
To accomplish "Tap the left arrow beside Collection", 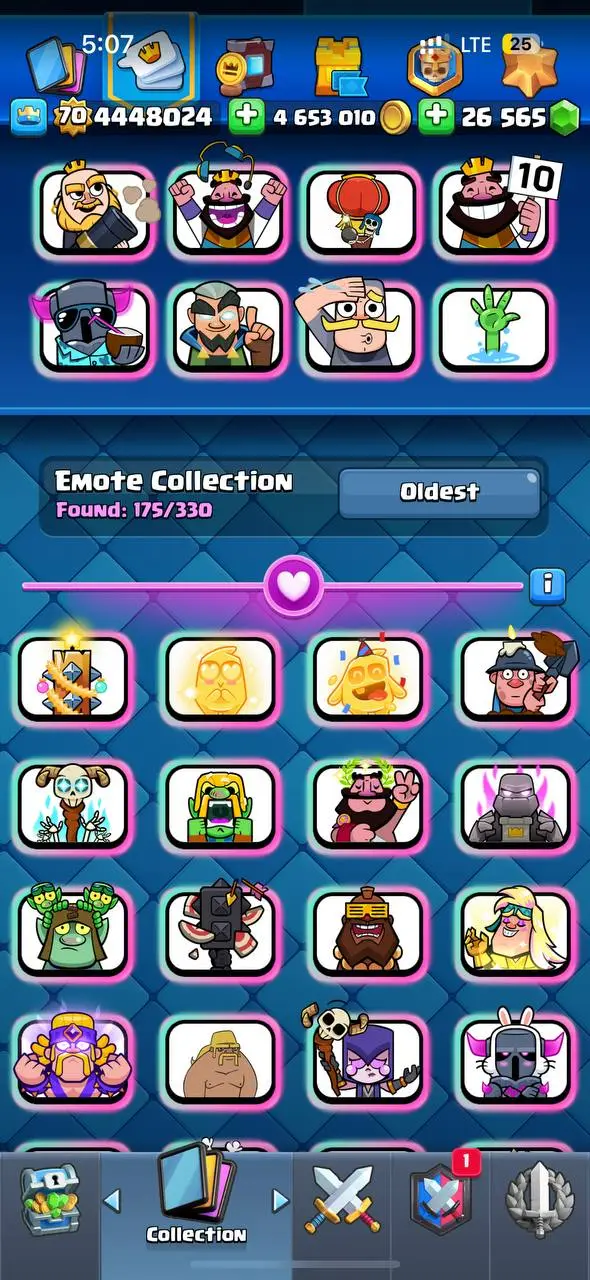I will 112,1199.
